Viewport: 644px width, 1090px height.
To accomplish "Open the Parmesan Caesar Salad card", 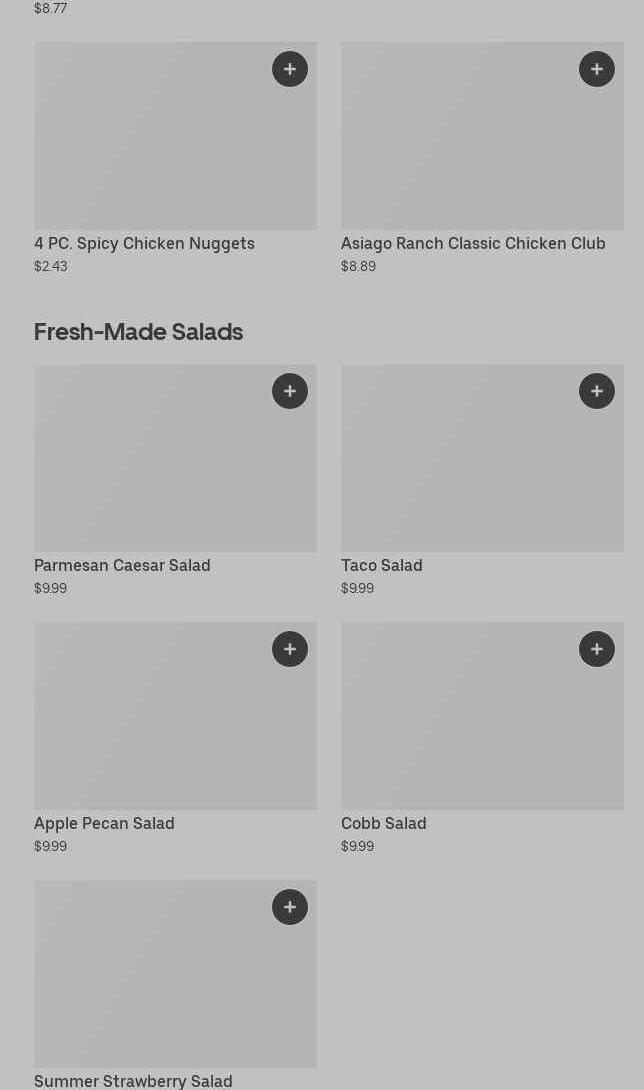I will (x=160, y=470).
